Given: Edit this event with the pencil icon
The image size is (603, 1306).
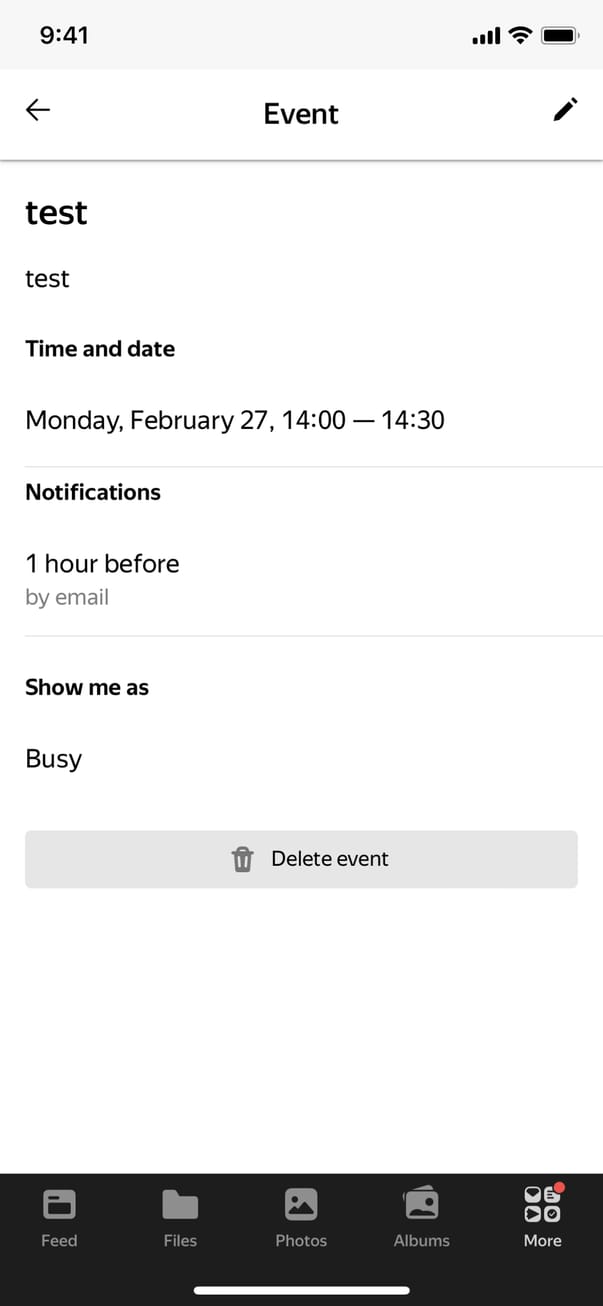Looking at the screenshot, I should click(x=565, y=110).
